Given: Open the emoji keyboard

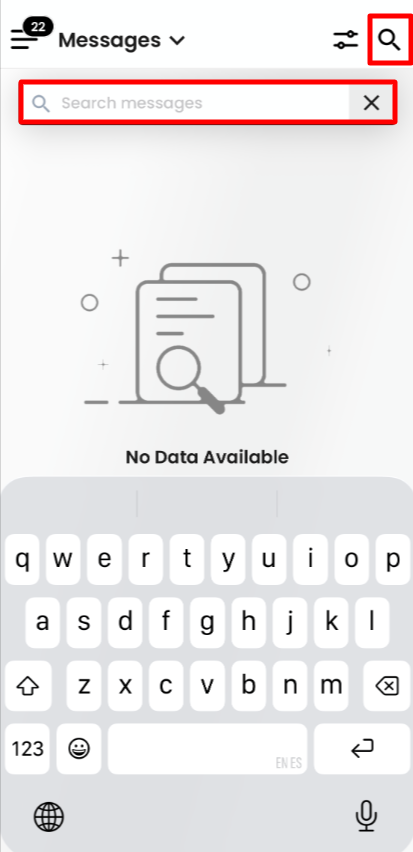Looking at the screenshot, I should [x=78, y=749].
